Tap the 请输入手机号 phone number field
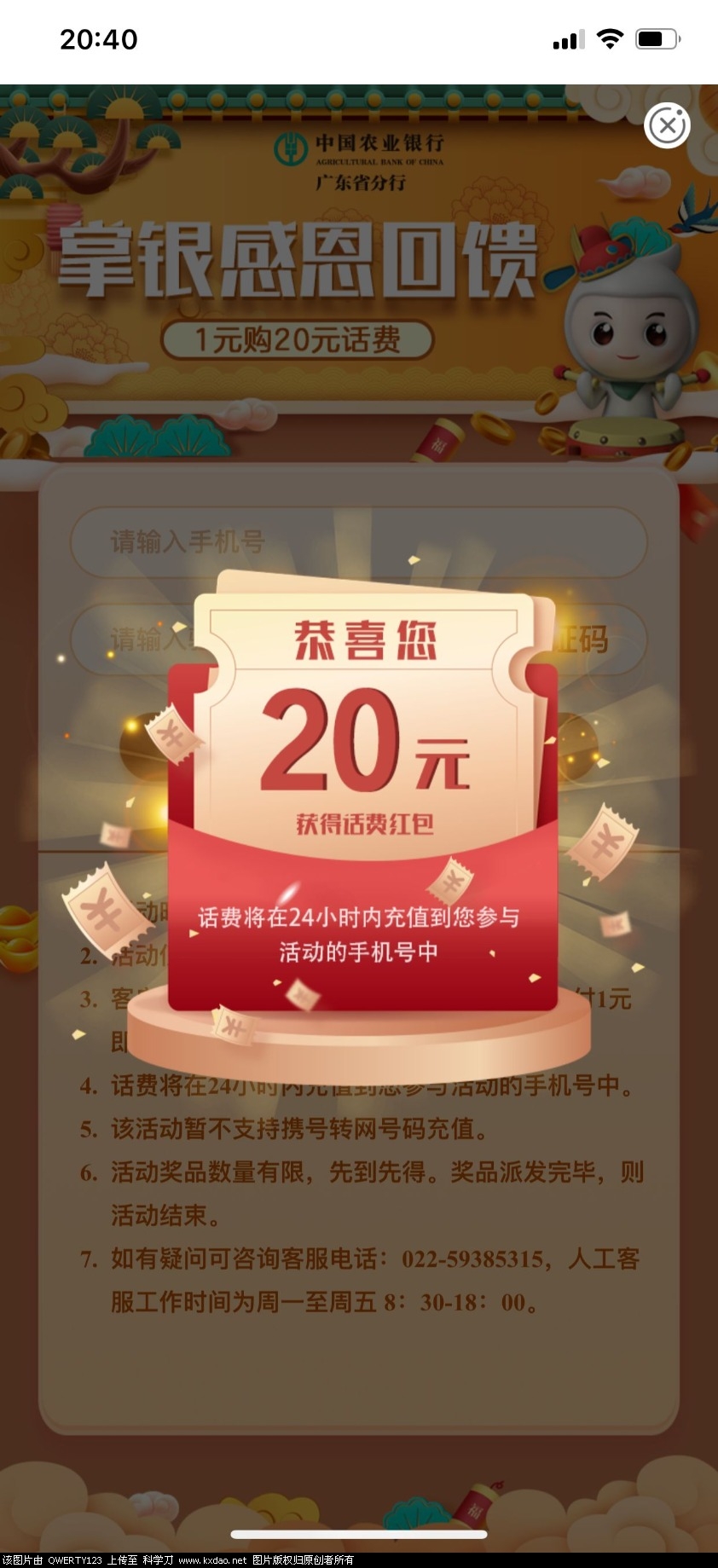 click(358, 541)
